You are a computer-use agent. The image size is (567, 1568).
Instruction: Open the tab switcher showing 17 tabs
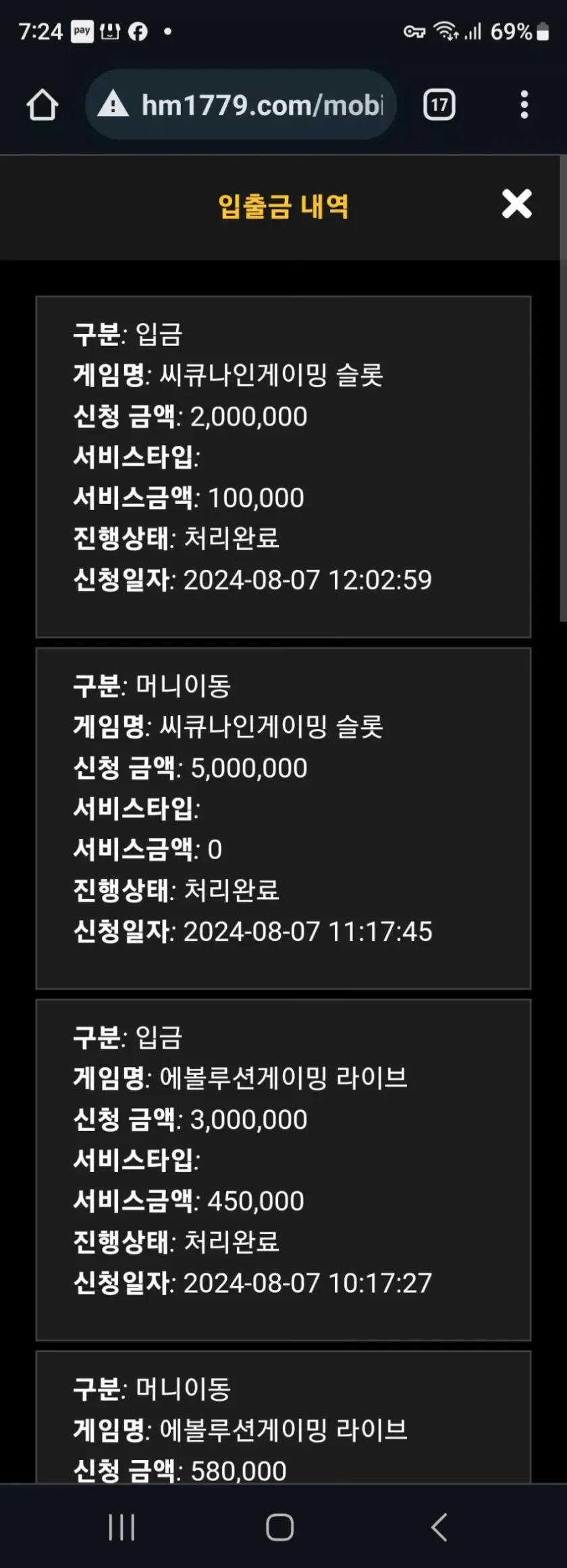coord(439,105)
